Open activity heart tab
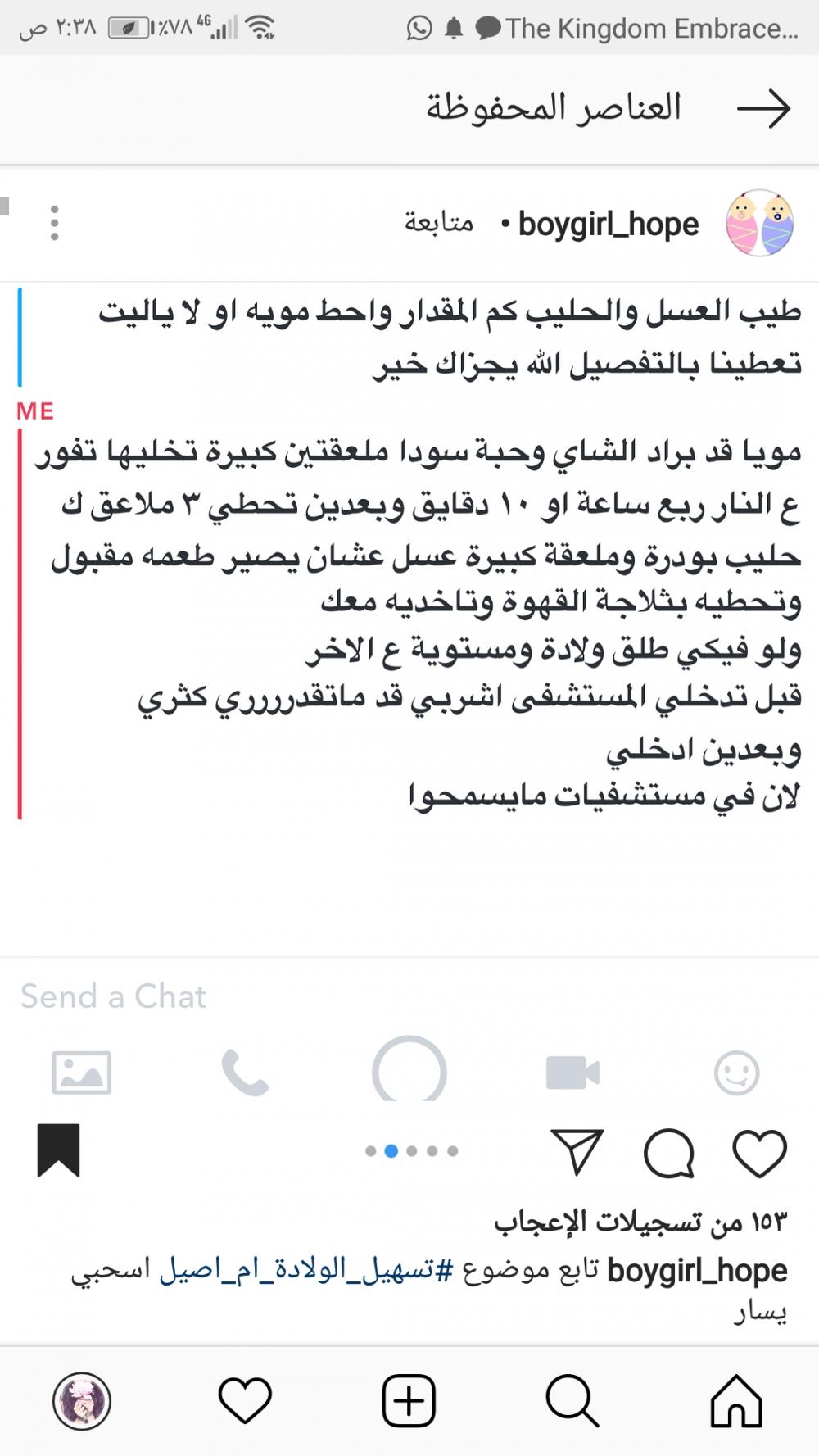This screenshot has height=1456, width=819. (x=245, y=1400)
